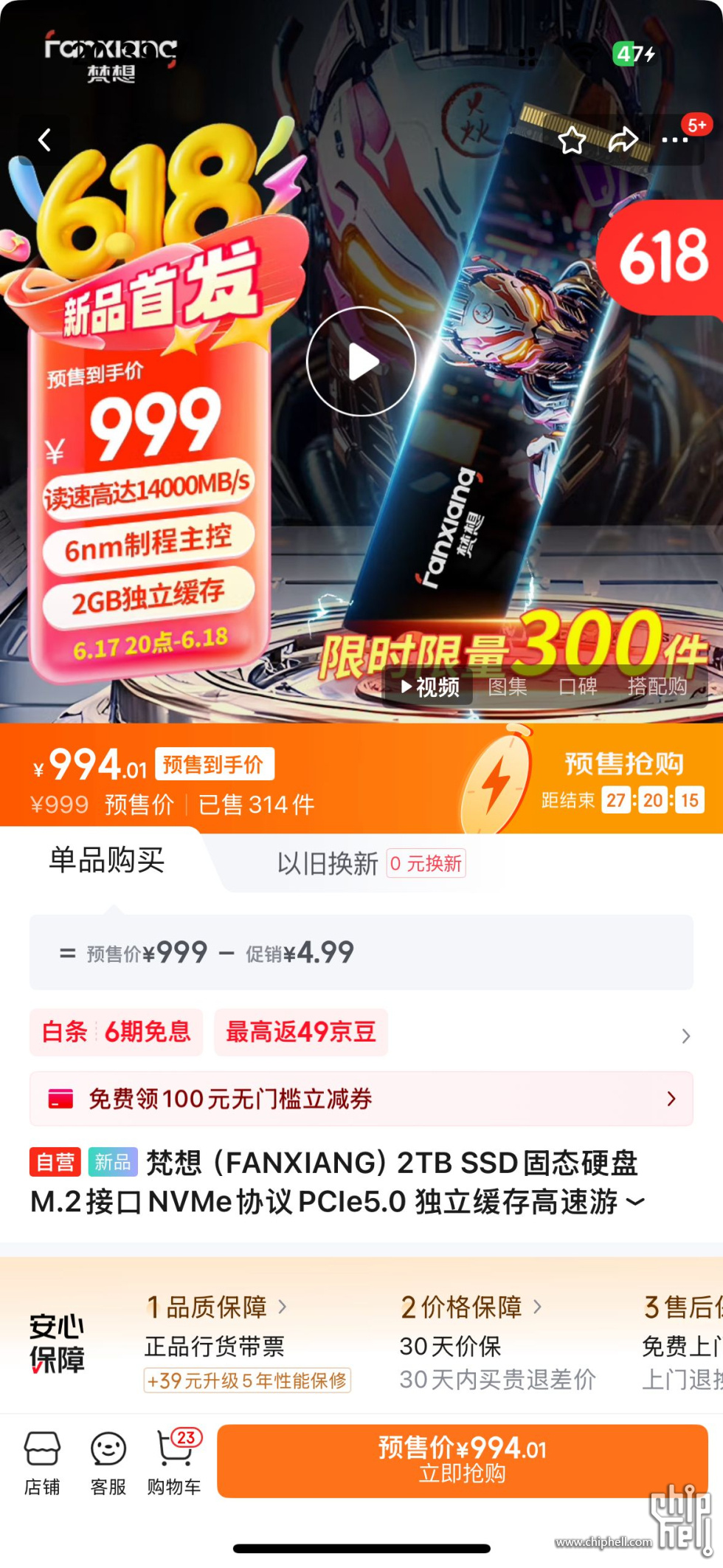Image resolution: width=723 pixels, height=1568 pixels.
Task: Expand the 白条6期免息 promotions row
Action: click(x=685, y=1036)
